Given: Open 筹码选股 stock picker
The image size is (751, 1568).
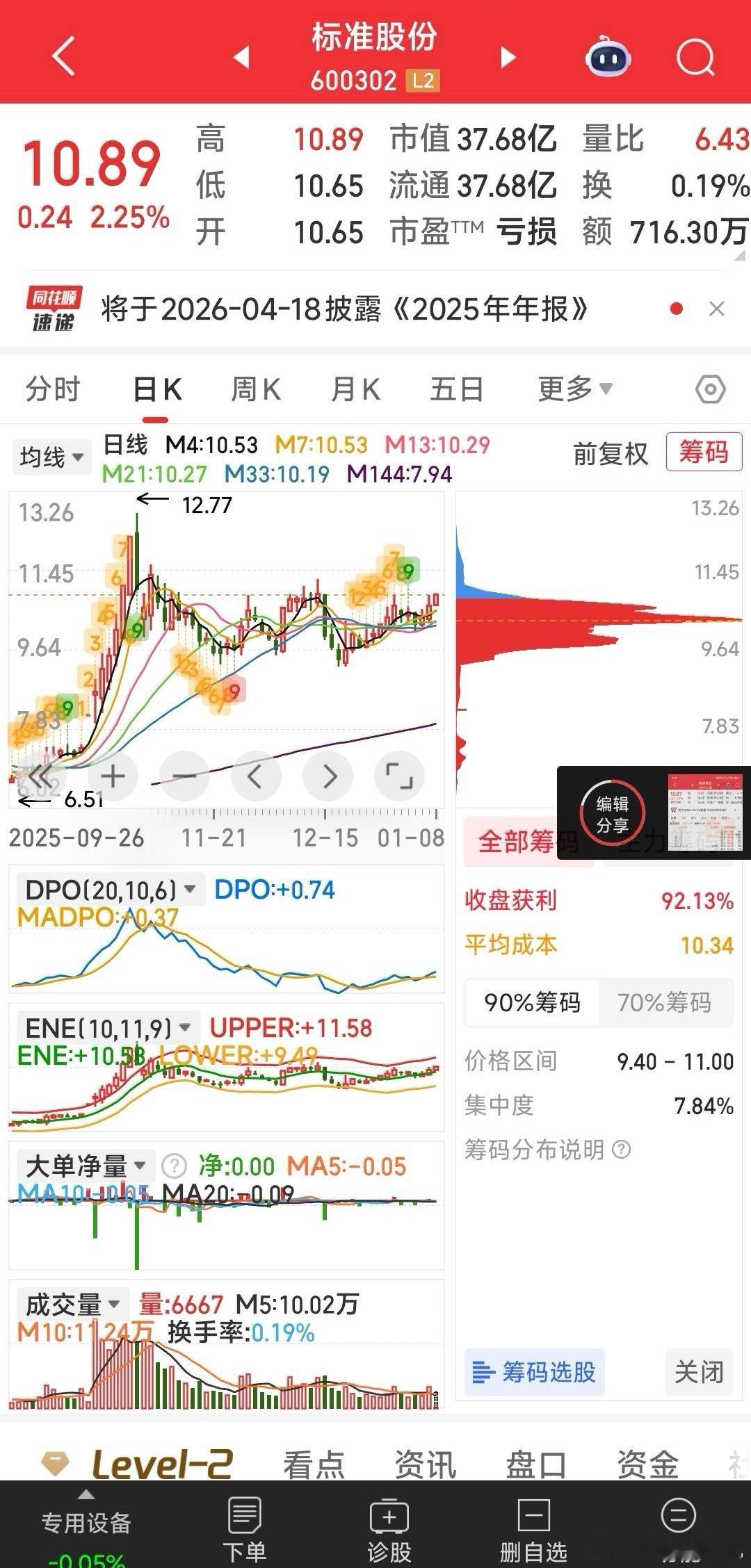Looking at the screenshot, I should coord(534,1372).
